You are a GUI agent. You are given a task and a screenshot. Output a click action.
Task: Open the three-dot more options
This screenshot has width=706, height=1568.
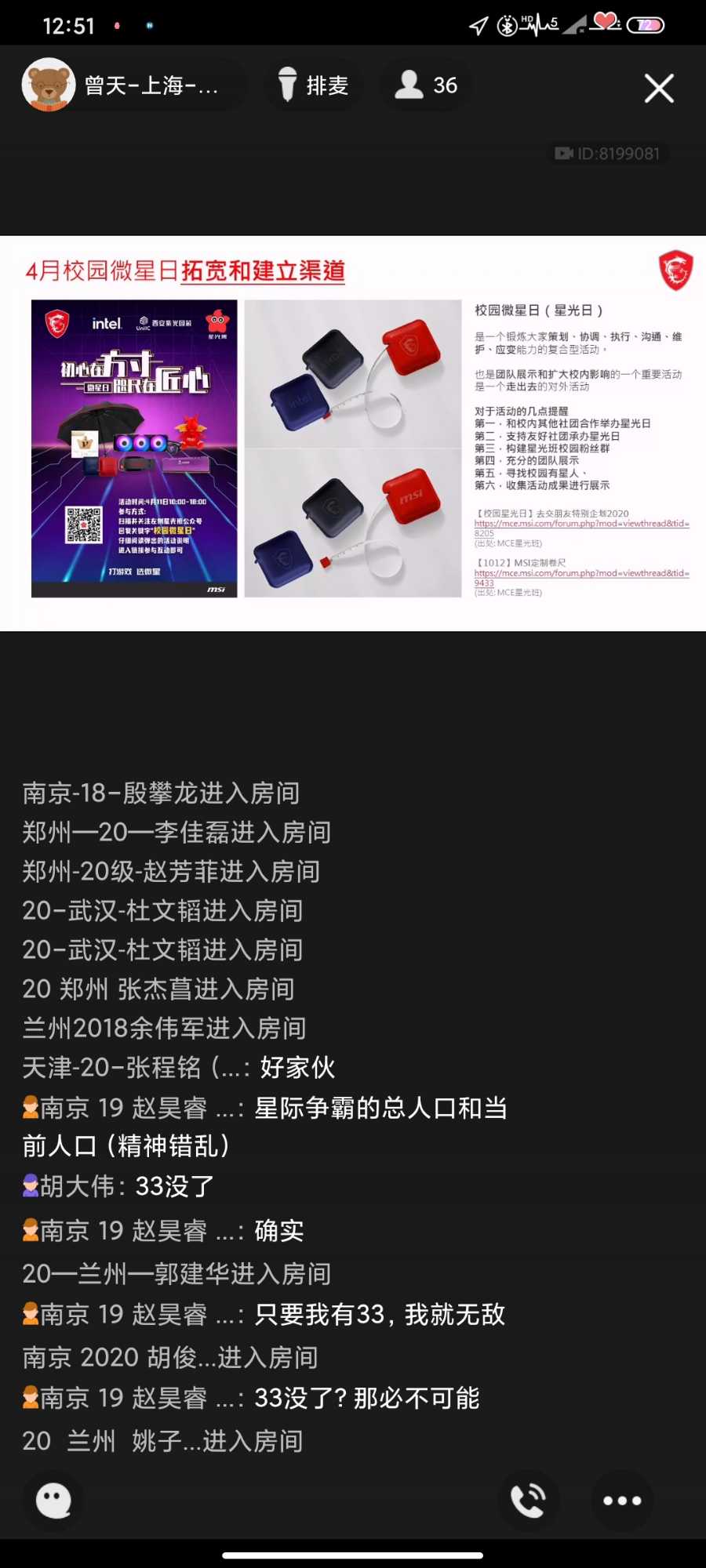622,1501
